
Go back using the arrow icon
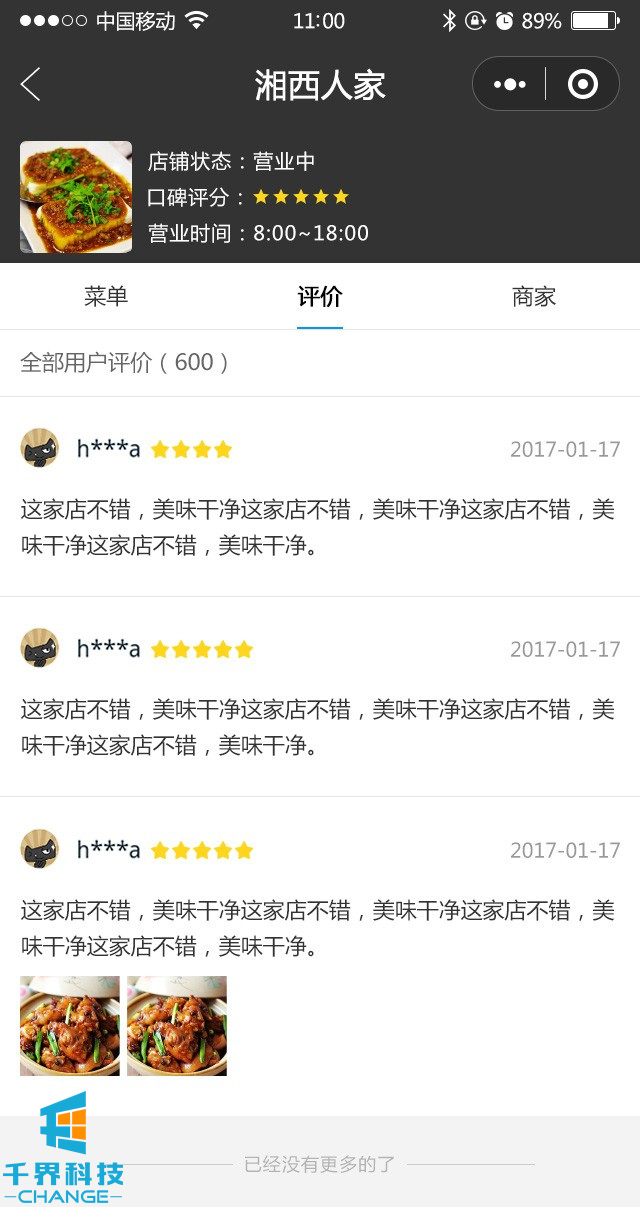(x=31, y=85)
